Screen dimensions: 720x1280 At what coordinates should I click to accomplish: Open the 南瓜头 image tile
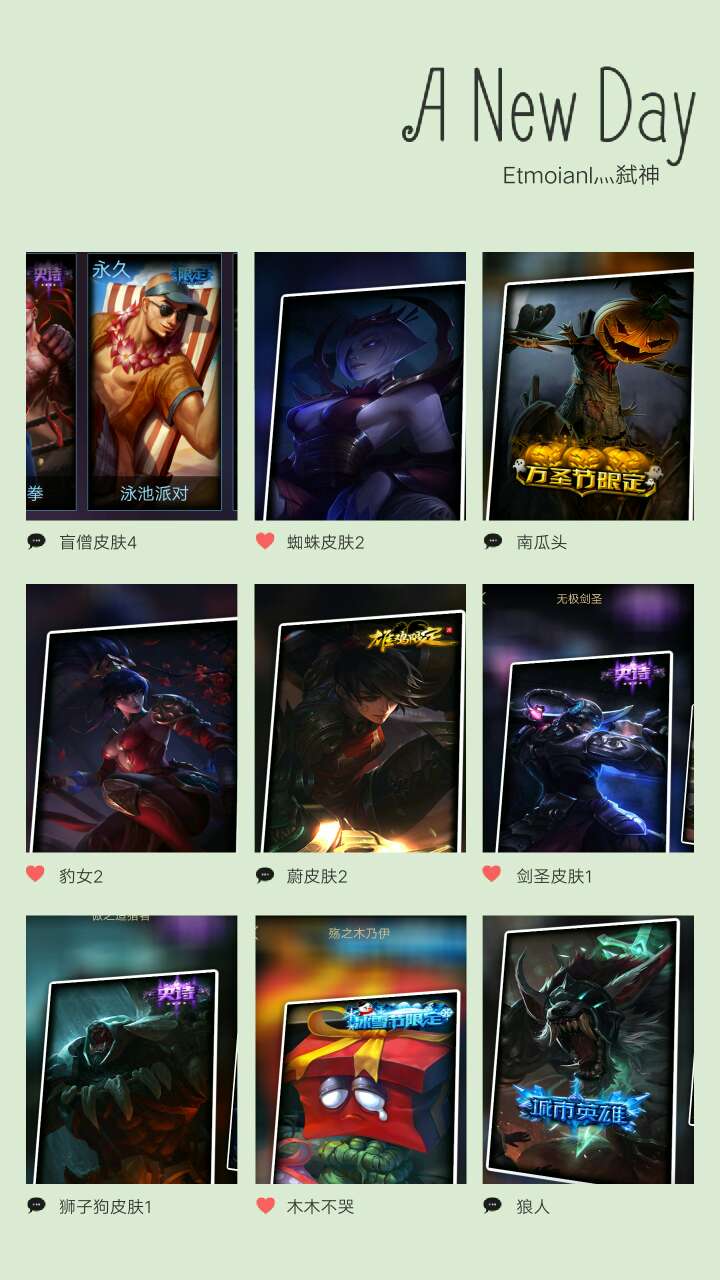[x=588, y=386]
